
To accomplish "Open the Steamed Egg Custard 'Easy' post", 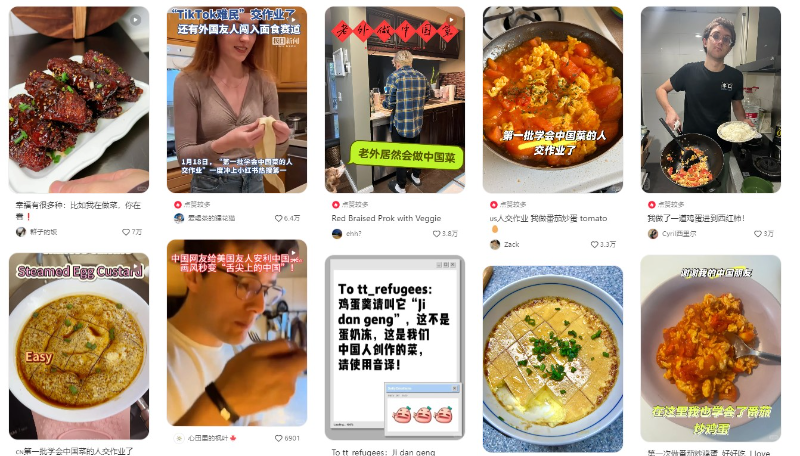I will [79, 345].
